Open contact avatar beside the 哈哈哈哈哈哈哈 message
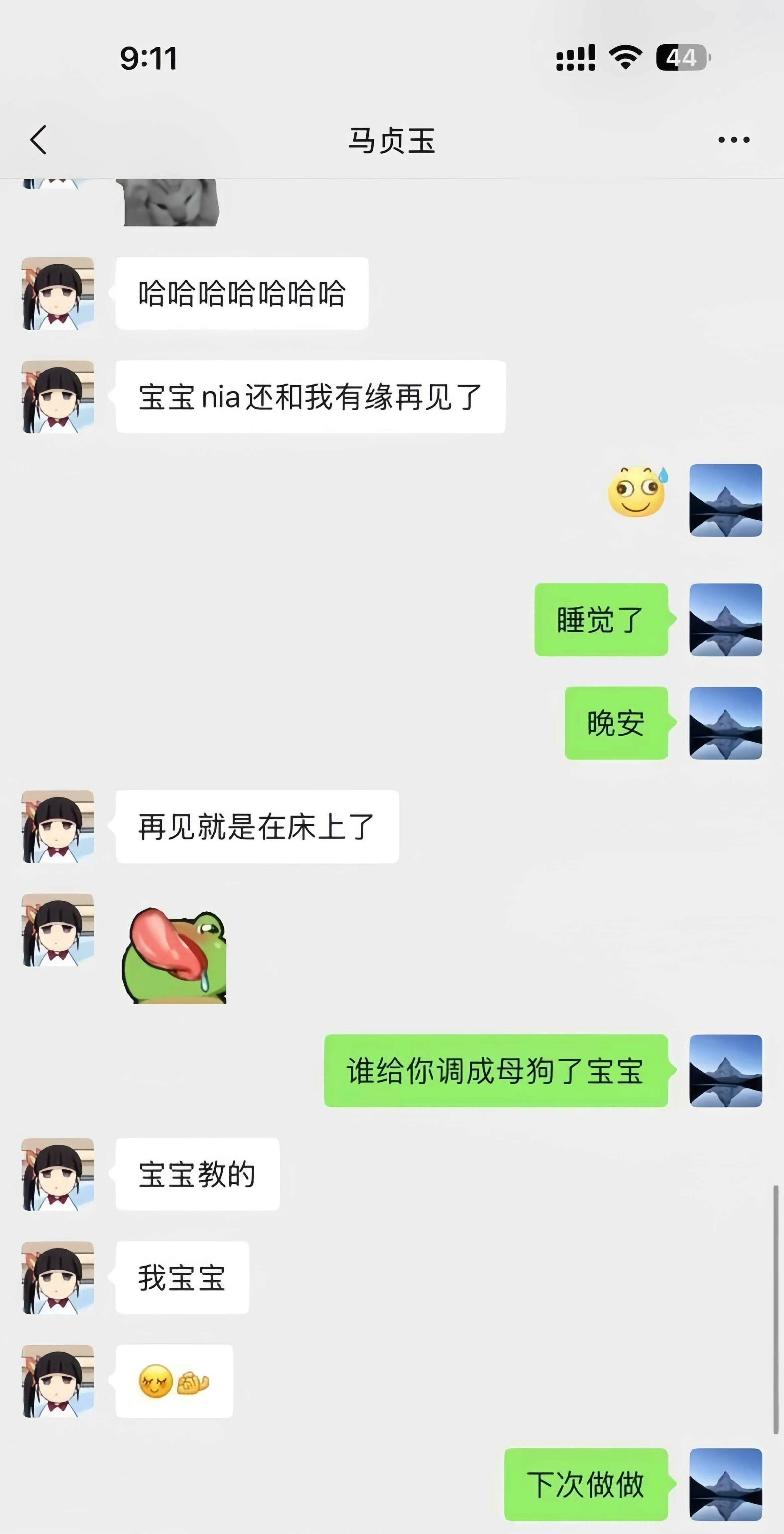The width and height of the screenshot is (784, 1534). [58, 294]
